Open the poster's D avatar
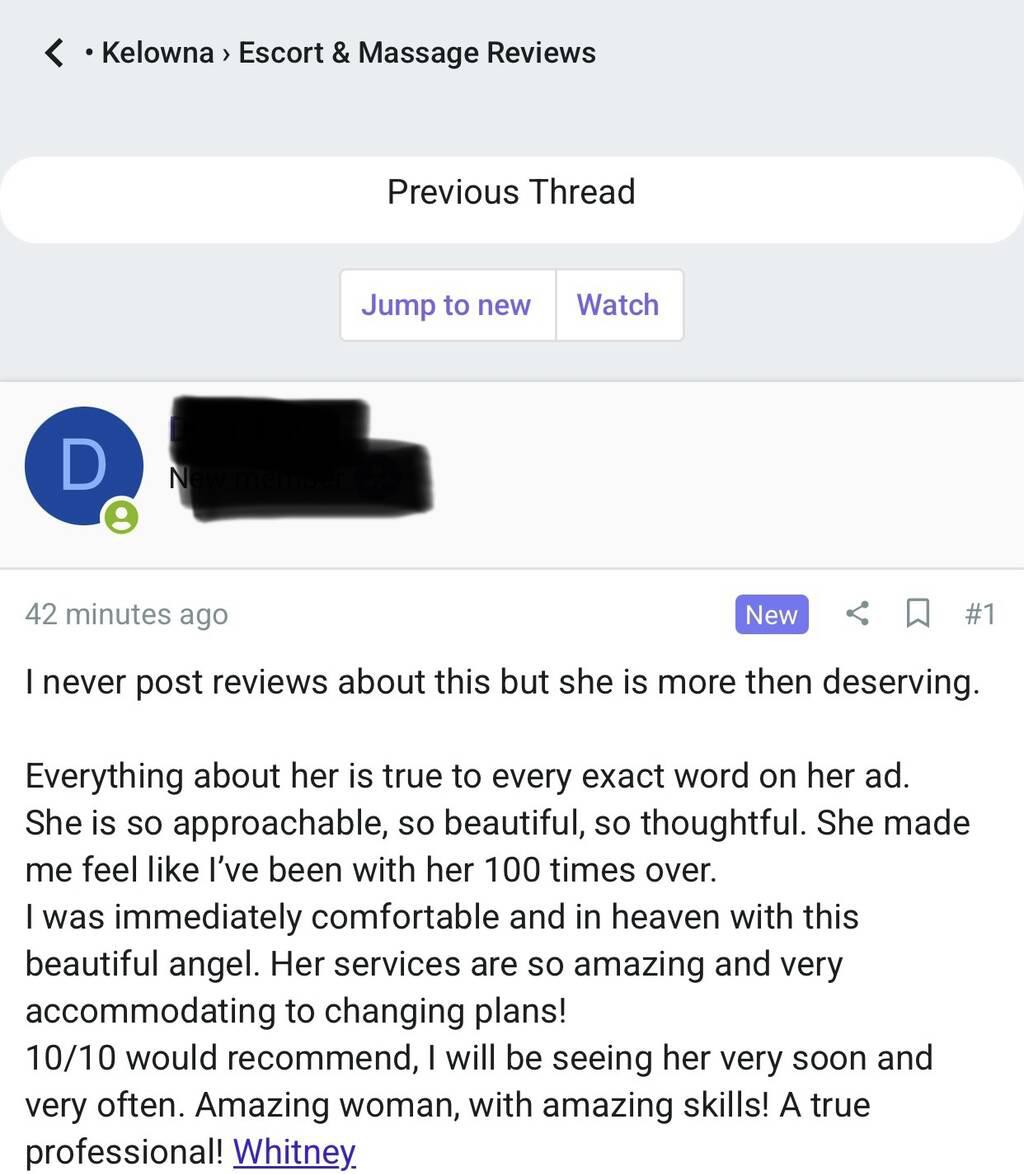 (x=83, y=465)
